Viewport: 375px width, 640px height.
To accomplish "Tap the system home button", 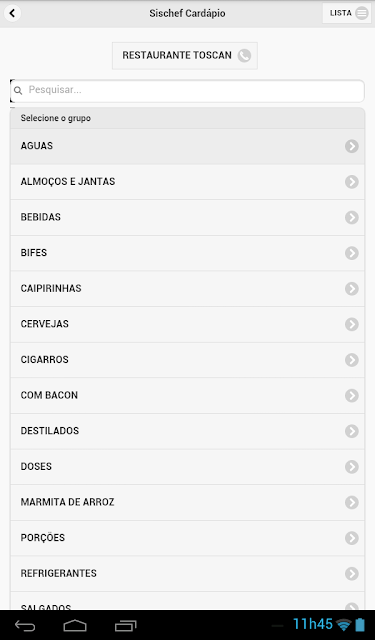I will tap(75, 625).
